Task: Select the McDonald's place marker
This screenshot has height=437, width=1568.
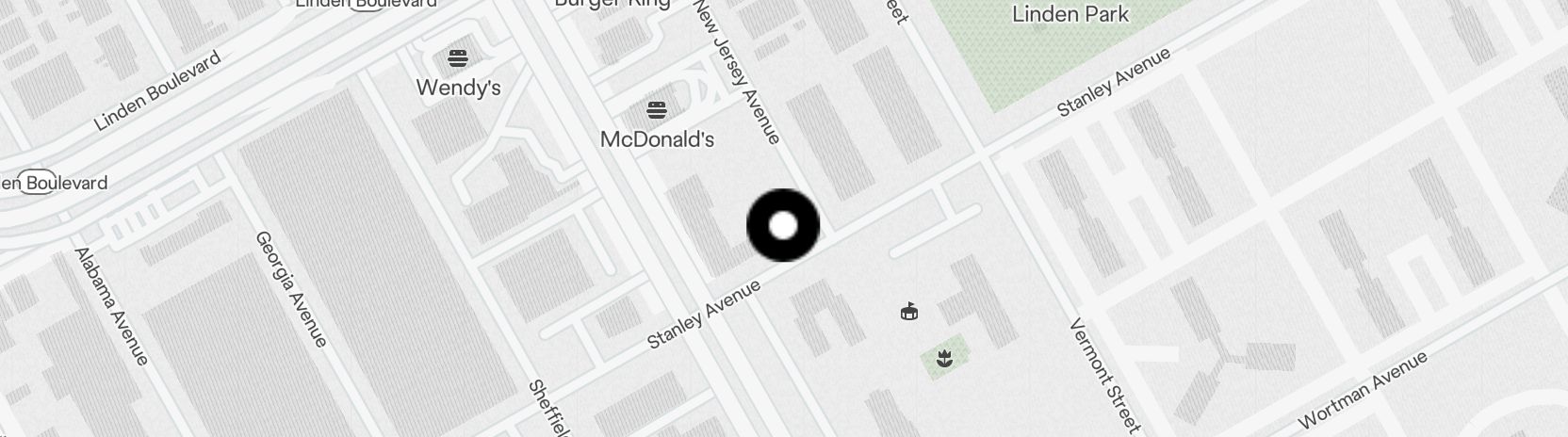Action: pyautogui.click(x=657, y=111)
